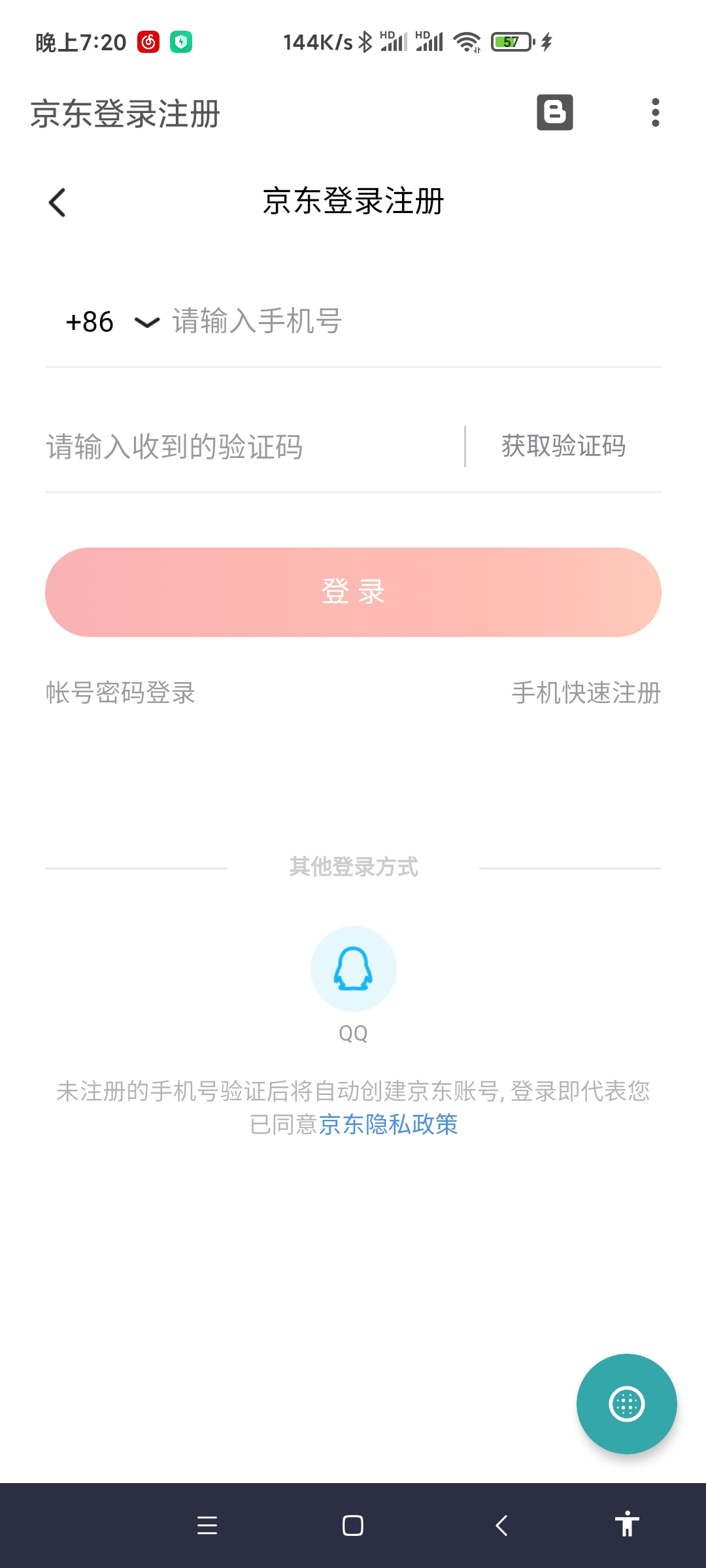Tap the back arrow beside 京东登录注册
Viewport: 706px width, 1568px height.
[x=56, y=202]
